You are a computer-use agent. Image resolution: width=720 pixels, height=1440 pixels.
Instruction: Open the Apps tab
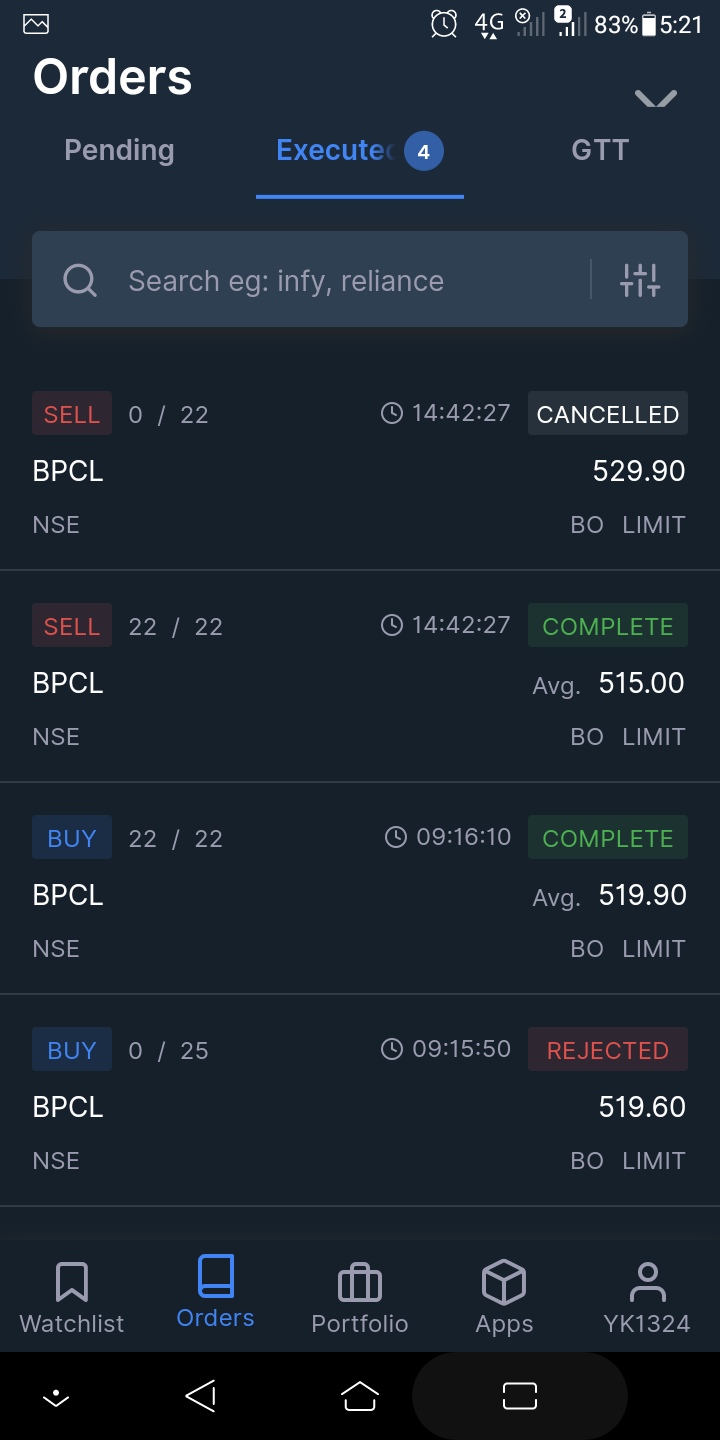coord(504,1297)
